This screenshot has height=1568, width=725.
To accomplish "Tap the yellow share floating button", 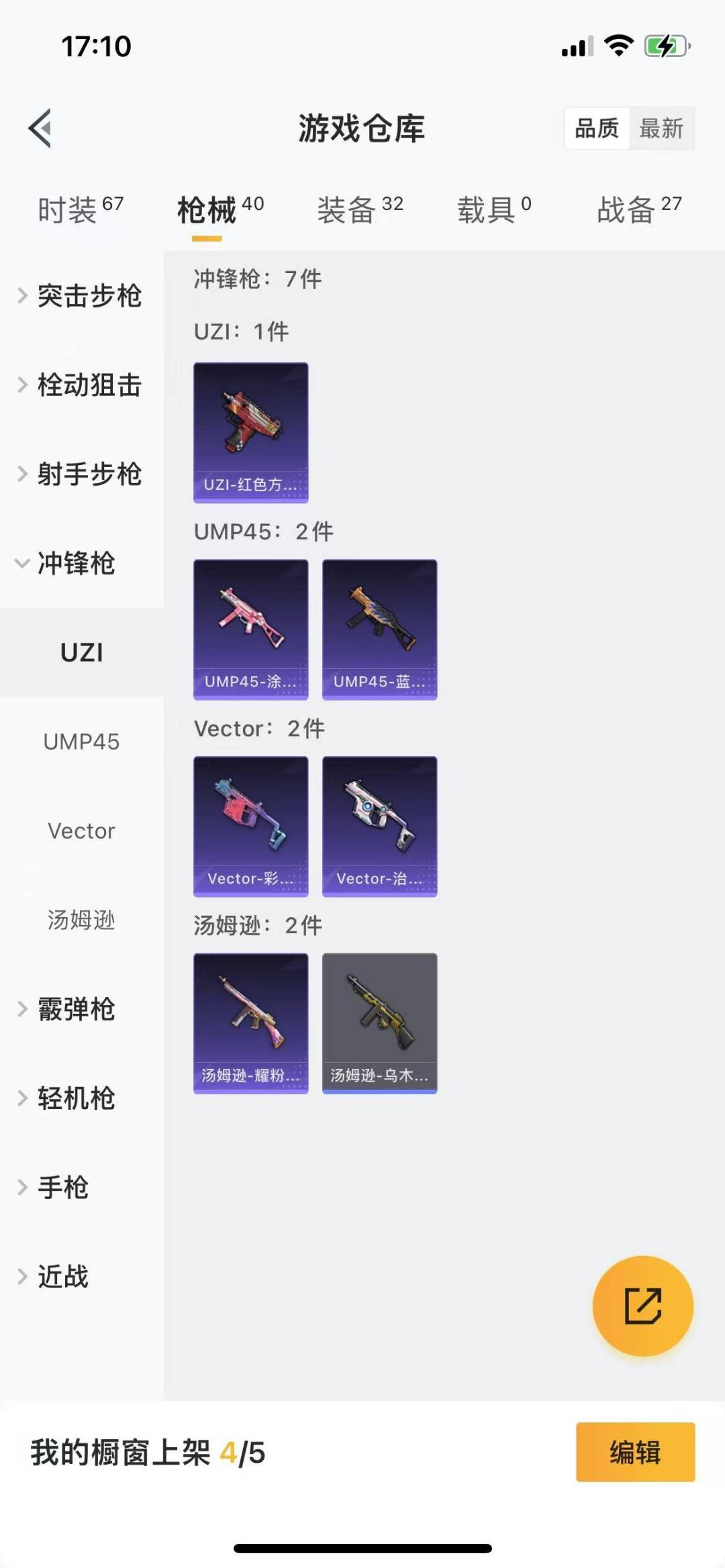I will 643,1306.
